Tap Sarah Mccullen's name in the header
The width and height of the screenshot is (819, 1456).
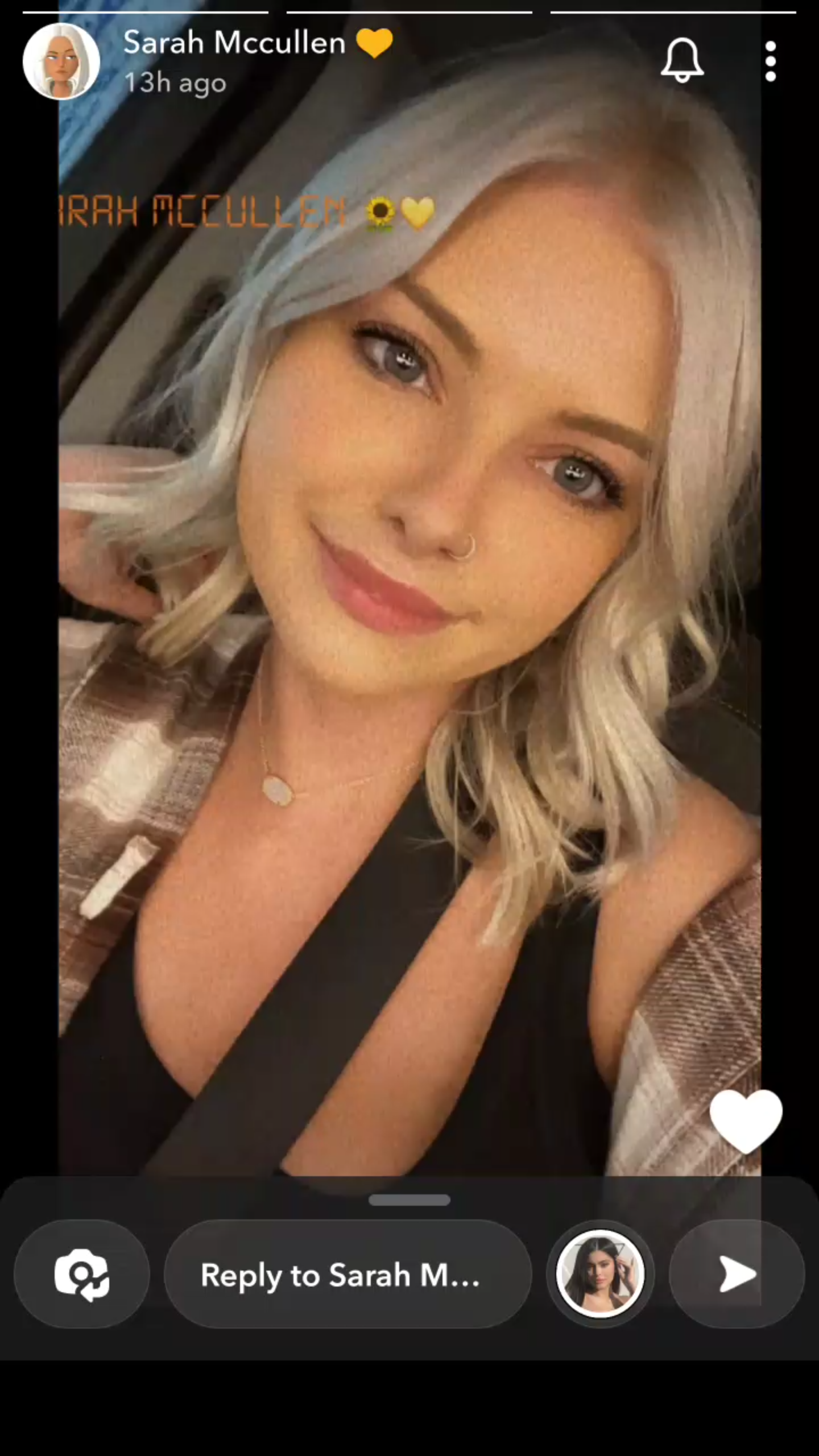234,43
